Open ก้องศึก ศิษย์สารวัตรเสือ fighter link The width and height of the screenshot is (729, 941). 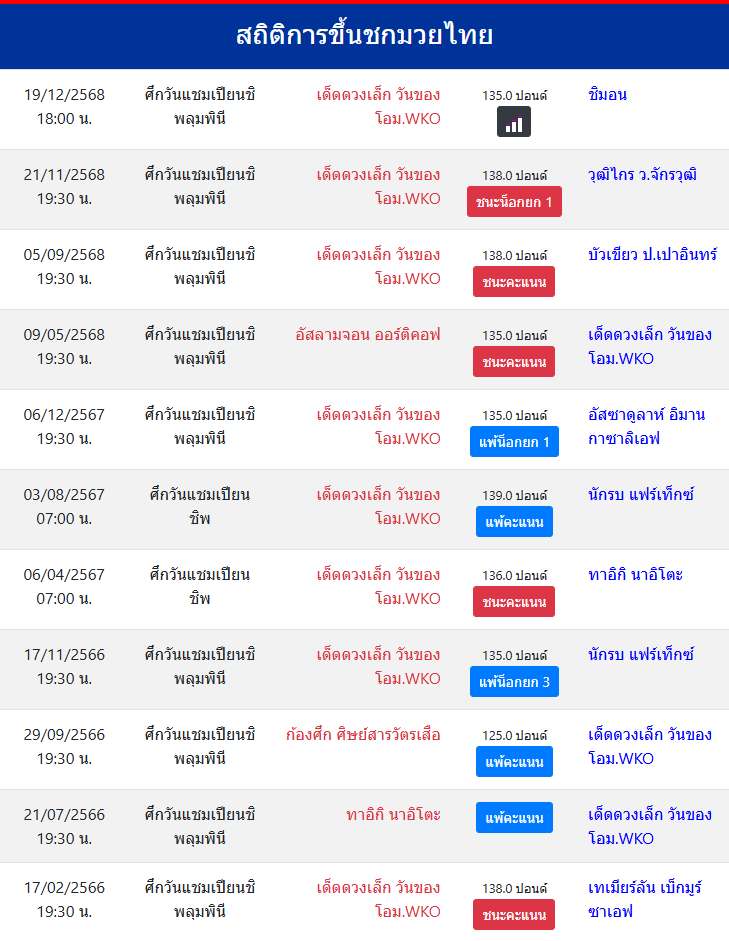[x=363, y=735]
